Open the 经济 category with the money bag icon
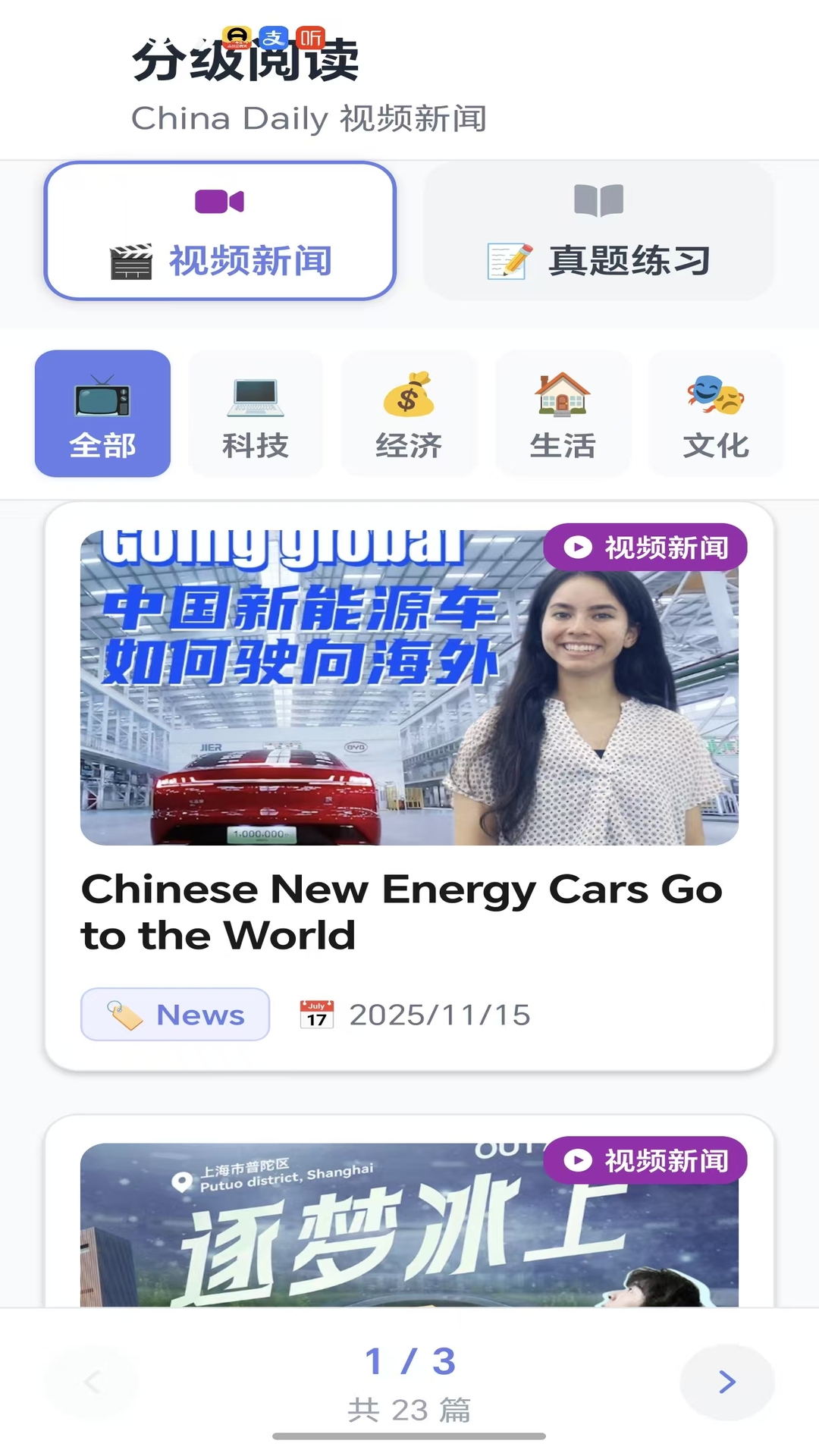This screenshot has width=819, height=1456. [x=409, y=413]
